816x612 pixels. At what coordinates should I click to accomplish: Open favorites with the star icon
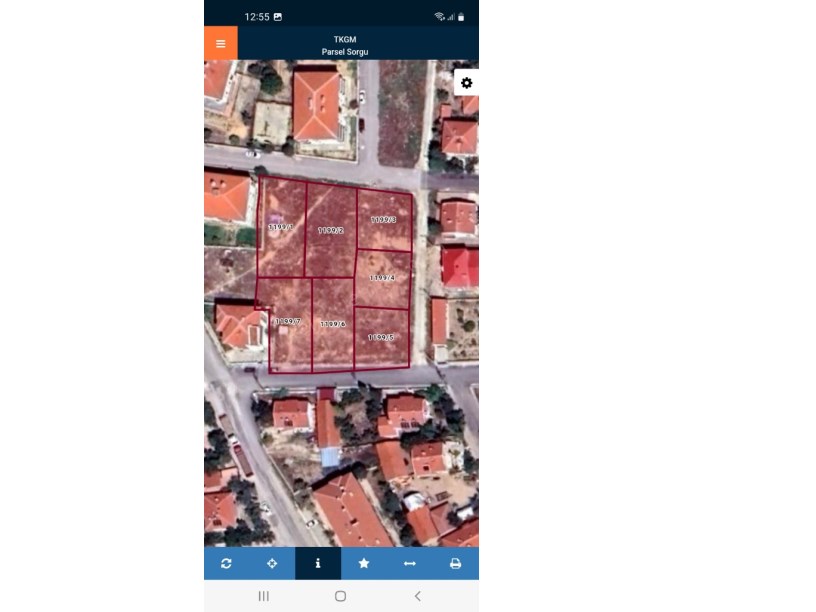click(364, 564)
